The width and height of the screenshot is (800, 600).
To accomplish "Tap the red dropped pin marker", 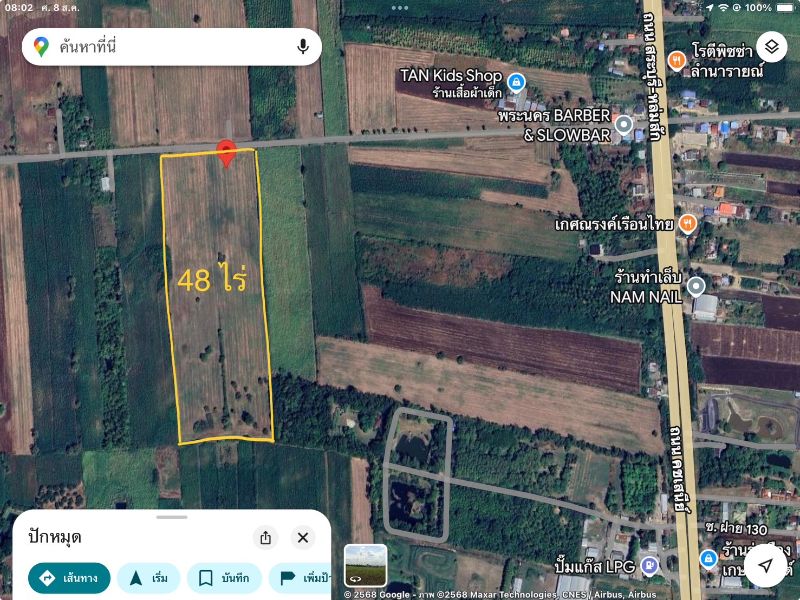I will (x=227, y=152).
